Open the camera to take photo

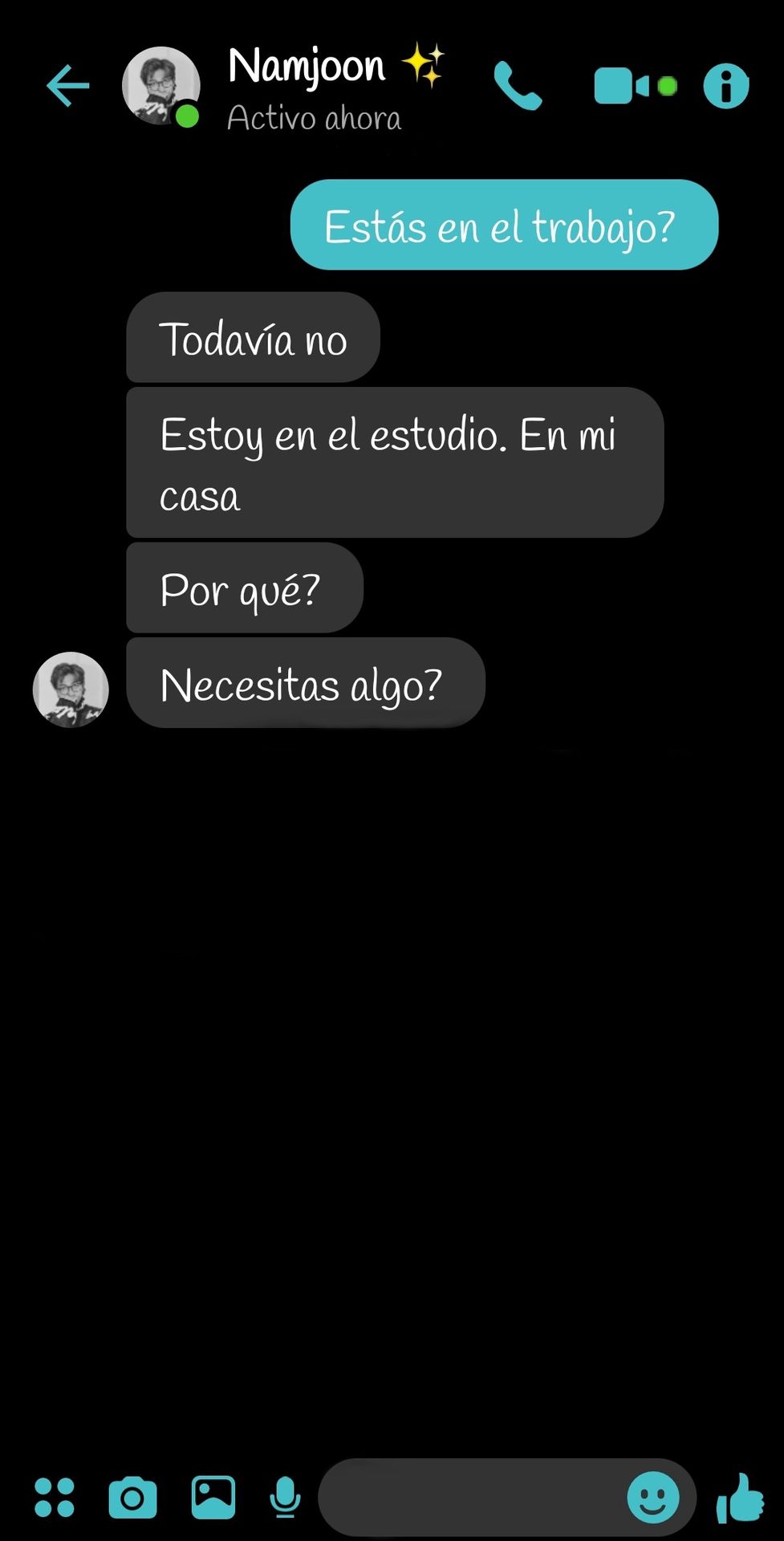point(132,1498)
